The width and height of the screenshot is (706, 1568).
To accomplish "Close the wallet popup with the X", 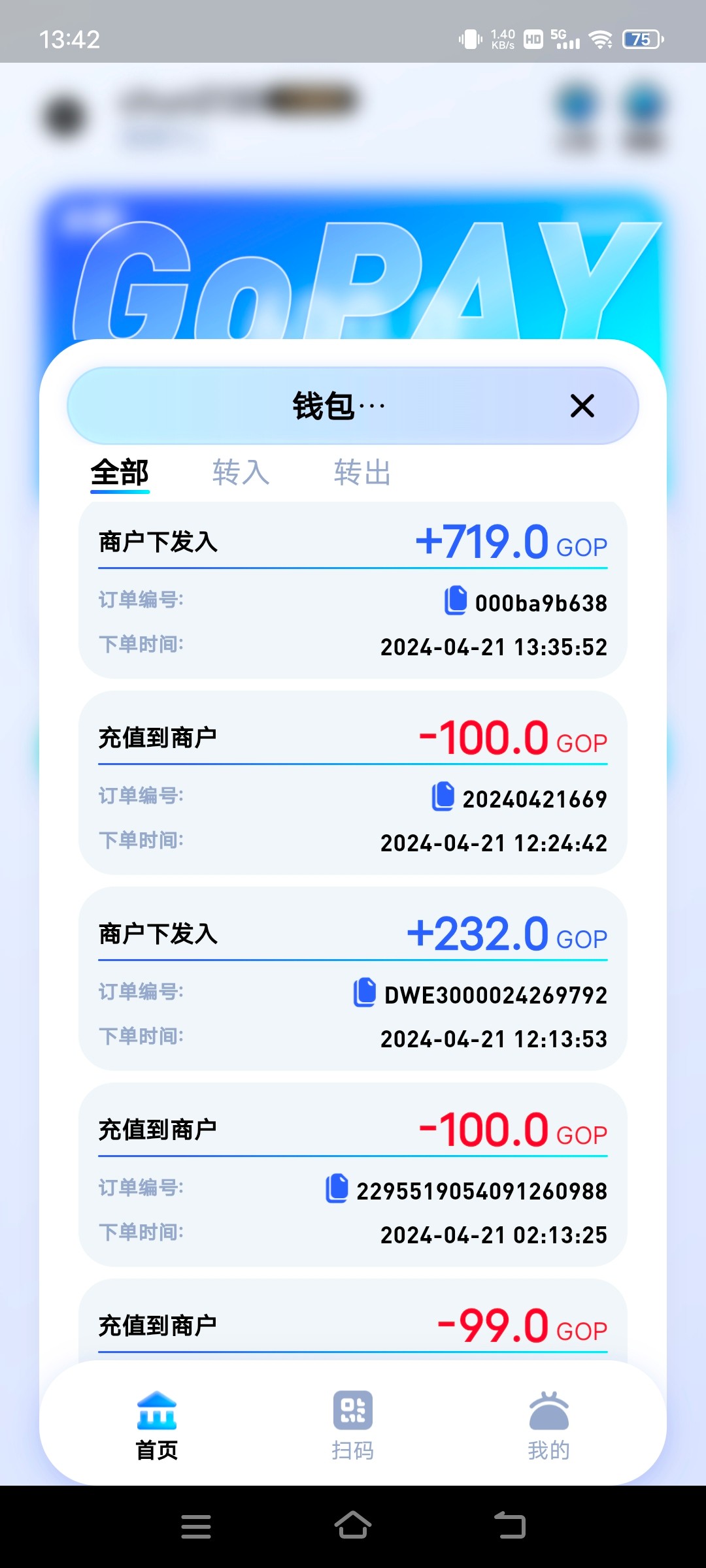I will (582, 406).
